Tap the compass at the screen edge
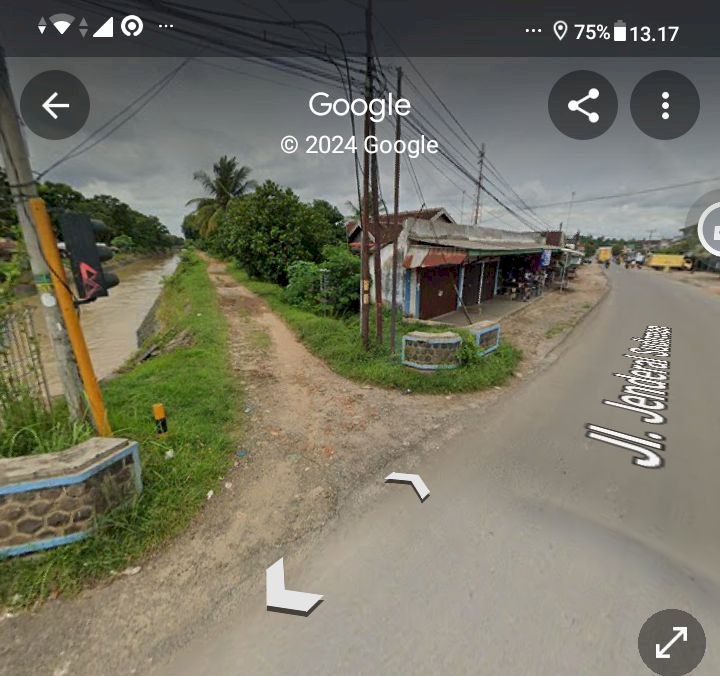Viewport: 720px width, 676px height. click(x=708, y=229)
